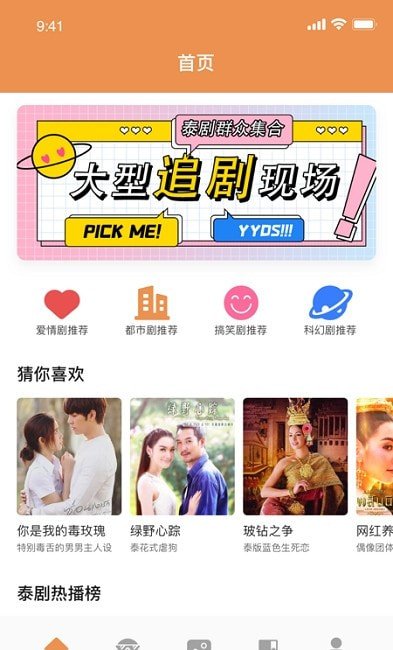Browse 科幻剧推荐 category

(330, 312)
